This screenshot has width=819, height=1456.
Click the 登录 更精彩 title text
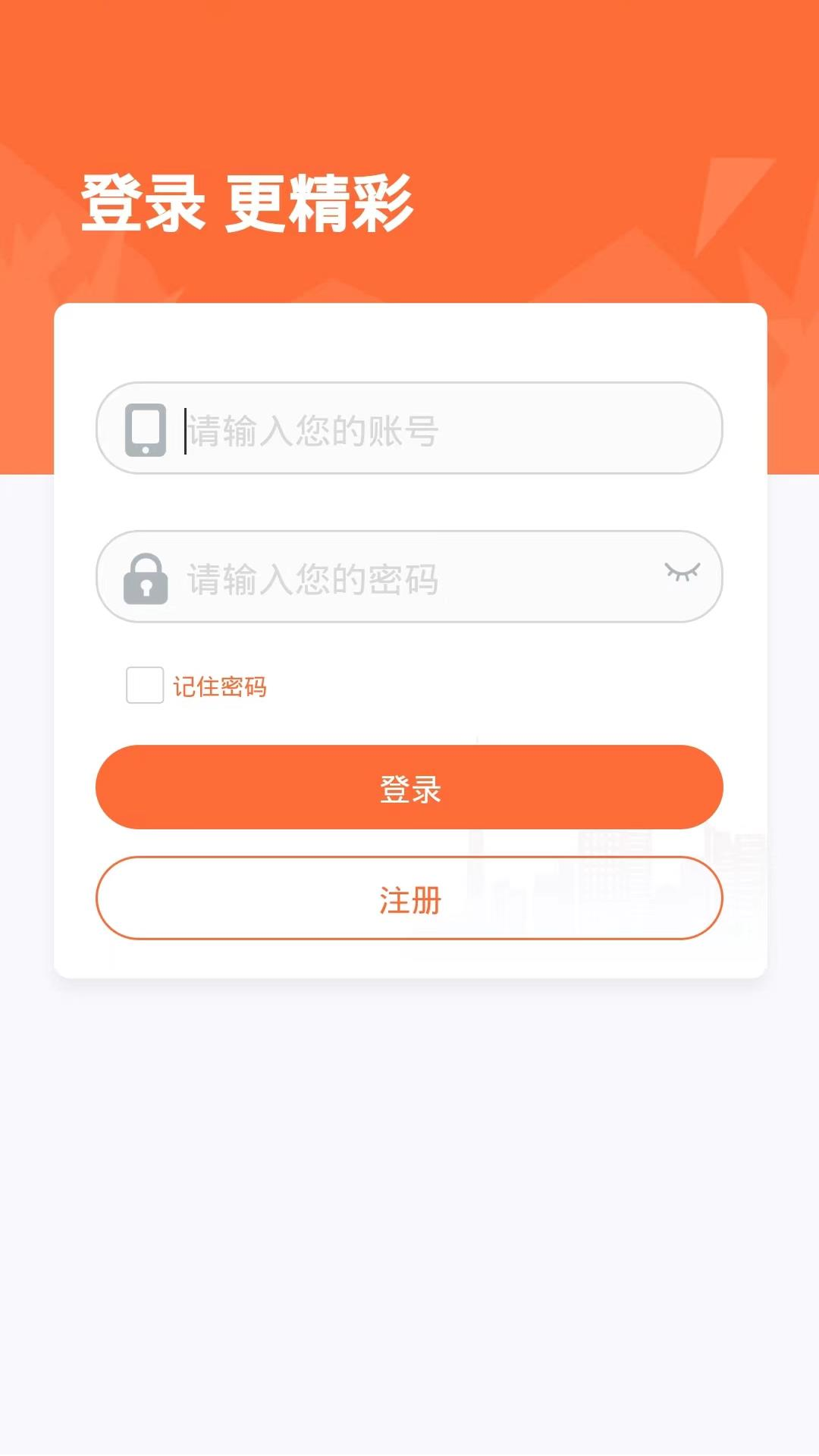click(248, 199)
